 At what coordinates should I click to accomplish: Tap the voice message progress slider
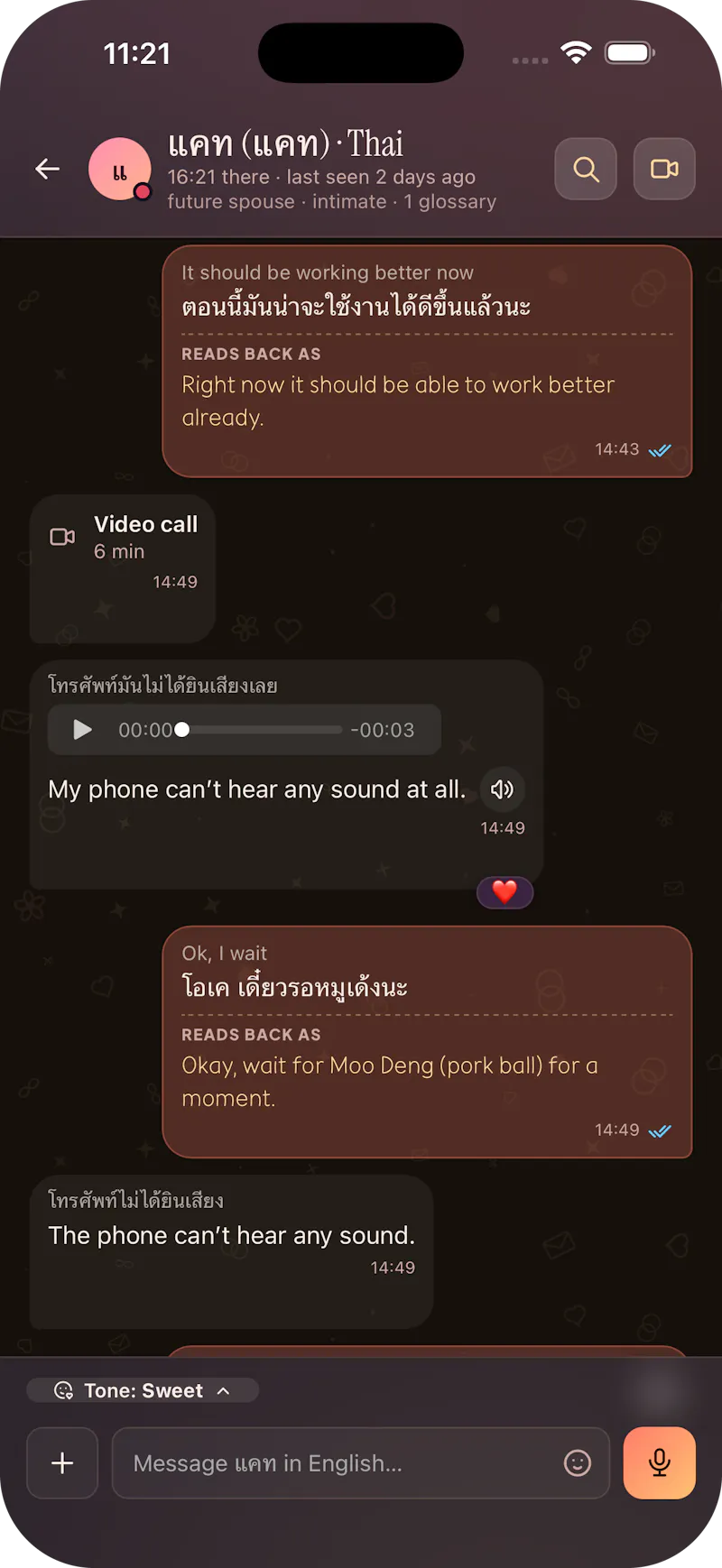click(x=262, y=730)
